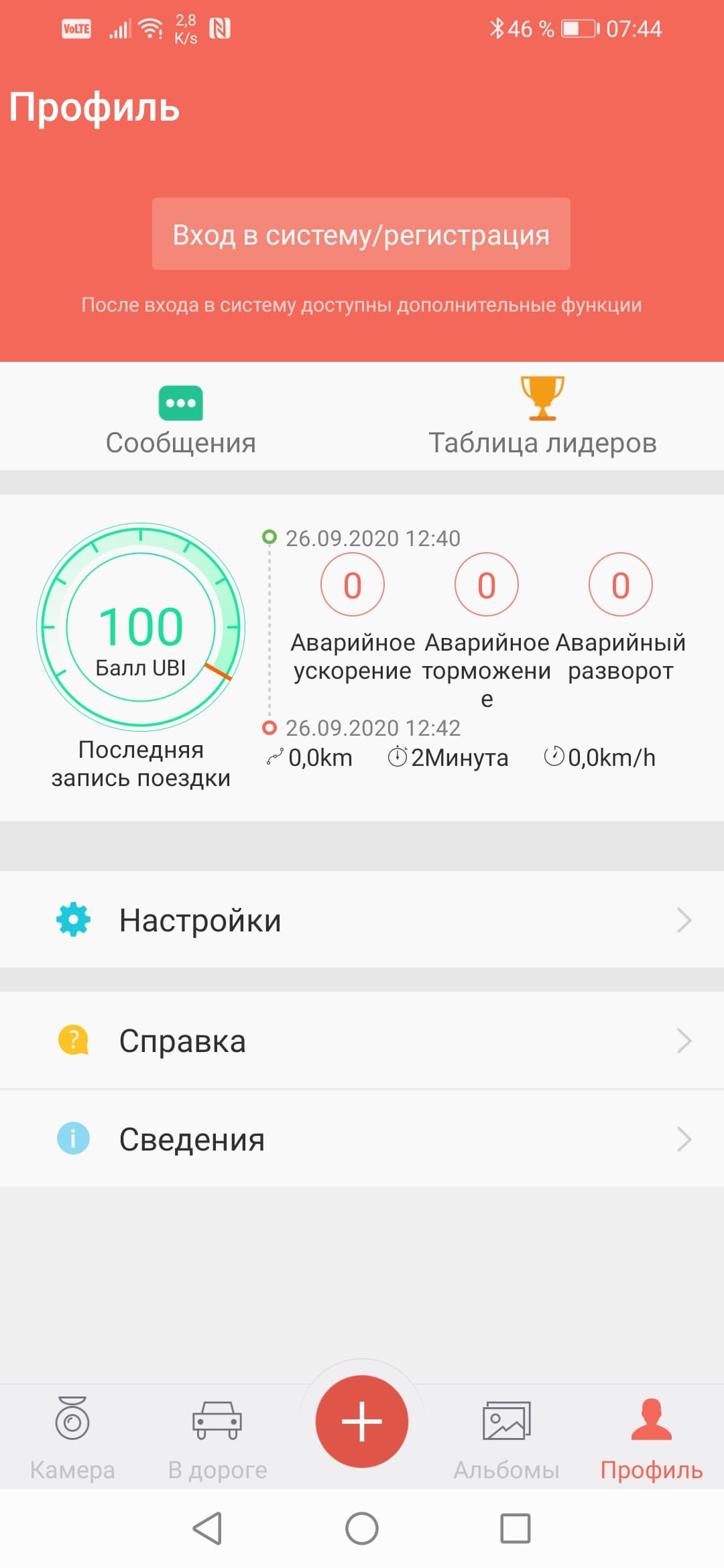Switch to the Камера tab

[x=72, y=1437]
